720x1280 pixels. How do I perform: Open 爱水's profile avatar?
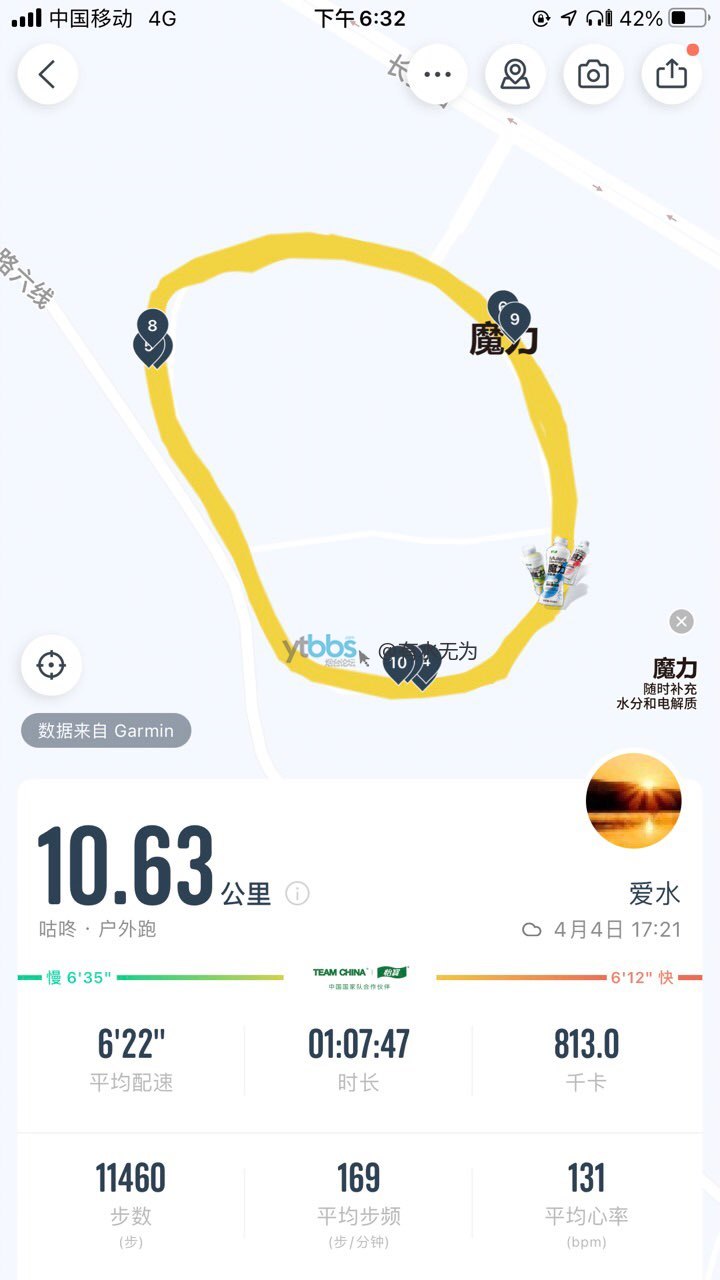(633, 801)
